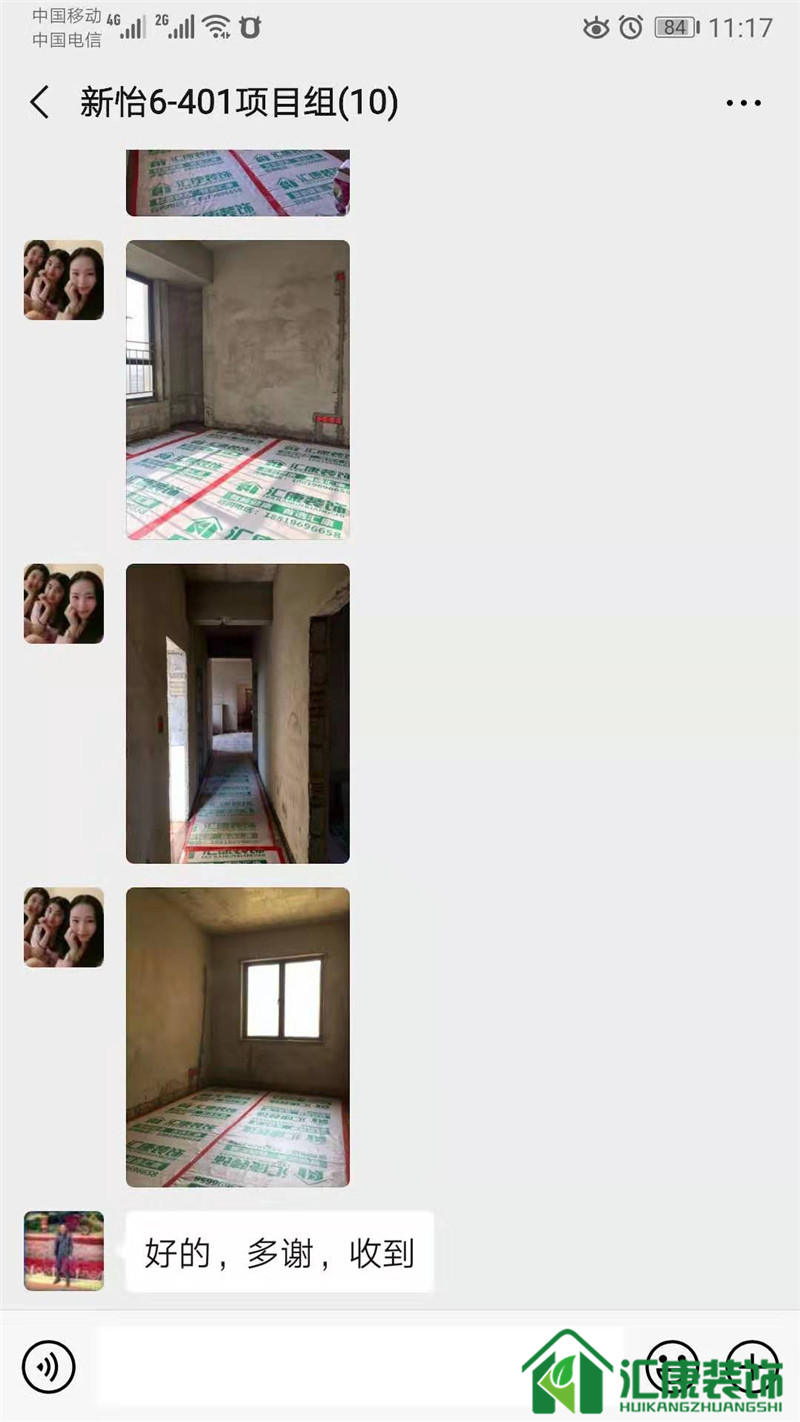Screen dimensions: 800x1422
Task: Switch to voice message input
Action: [x=49, y=1366]
